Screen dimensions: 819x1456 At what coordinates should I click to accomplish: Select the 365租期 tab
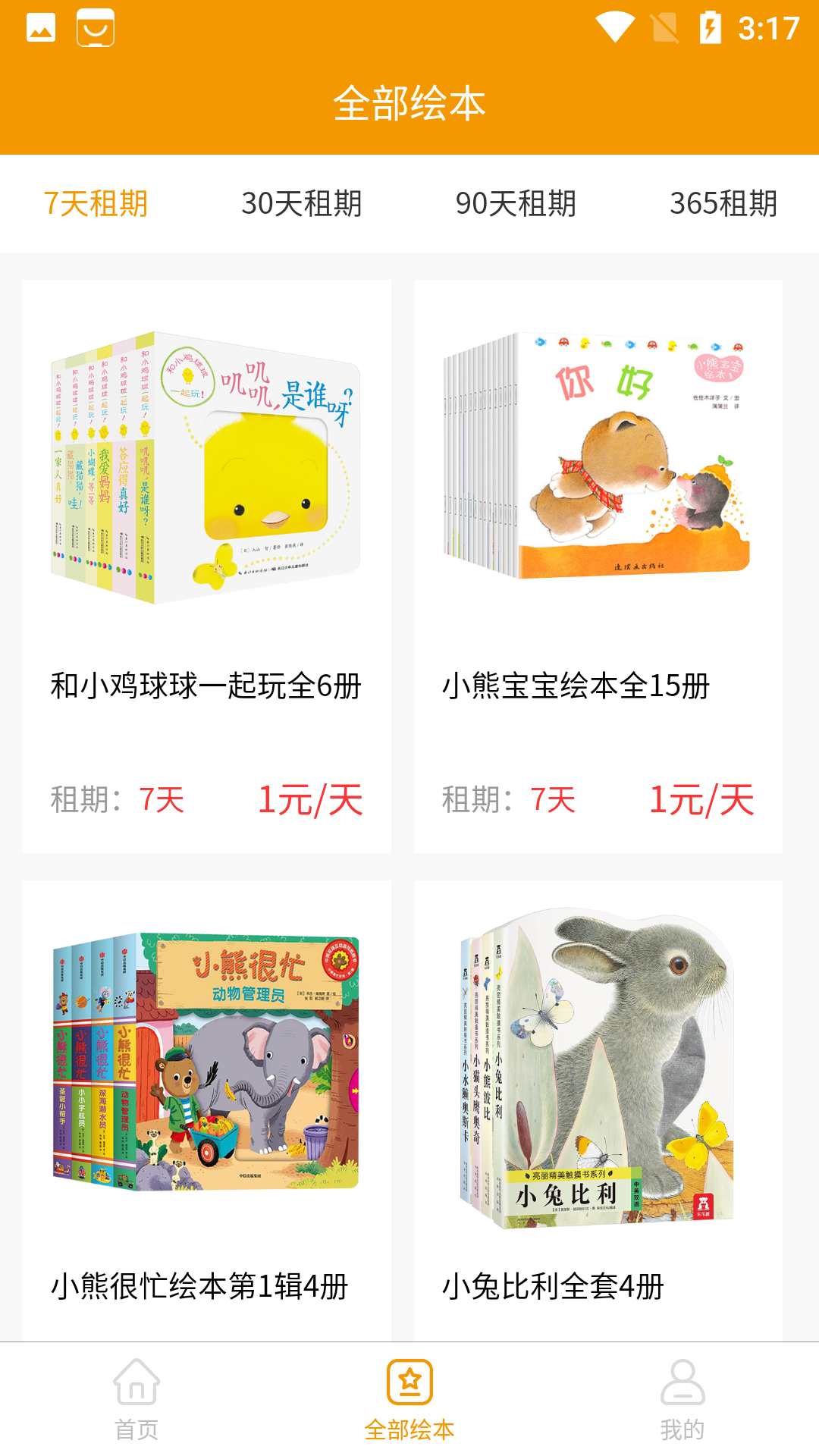pos(723,203)
